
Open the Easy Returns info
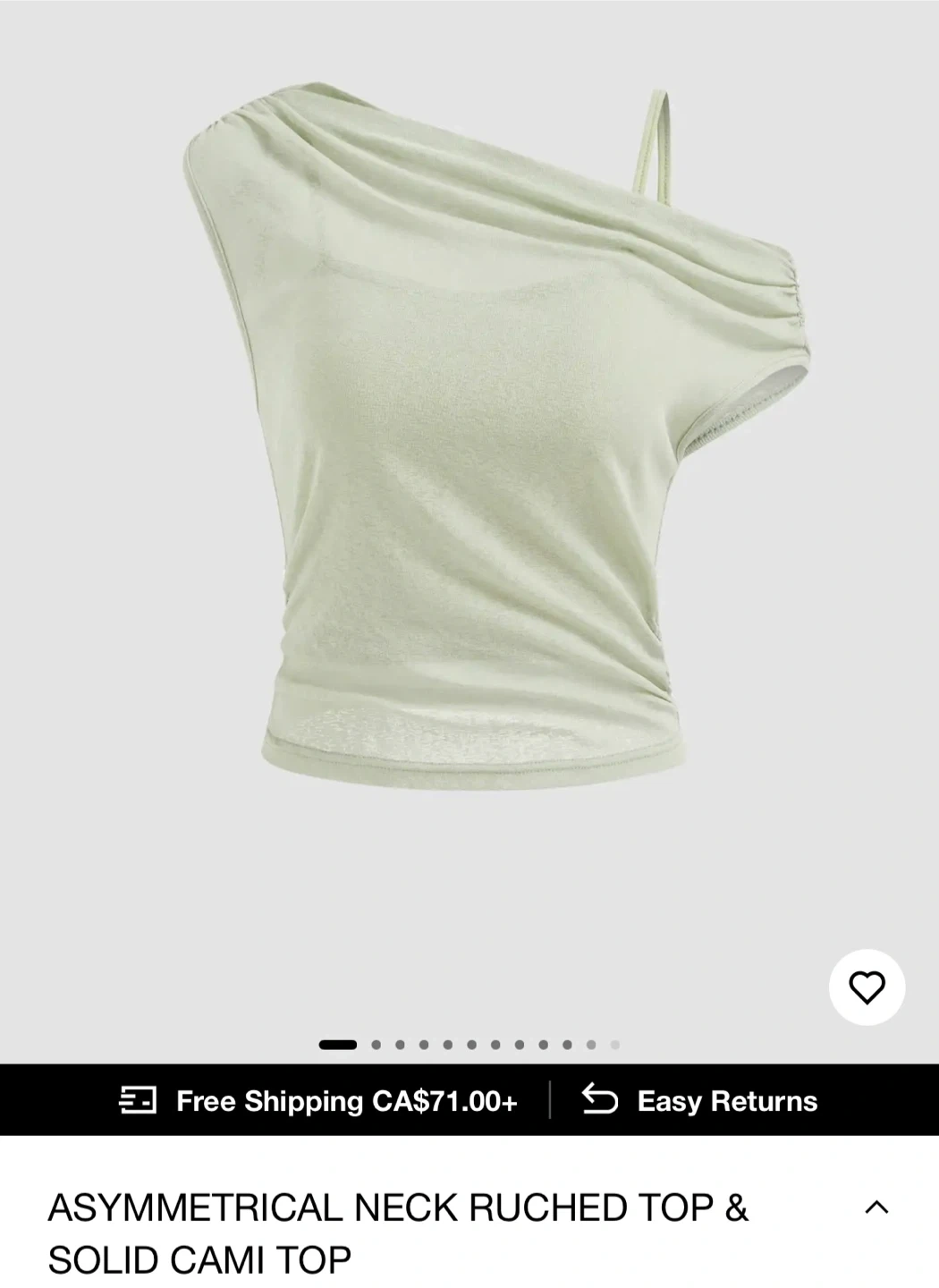[x=700, y=1100]
